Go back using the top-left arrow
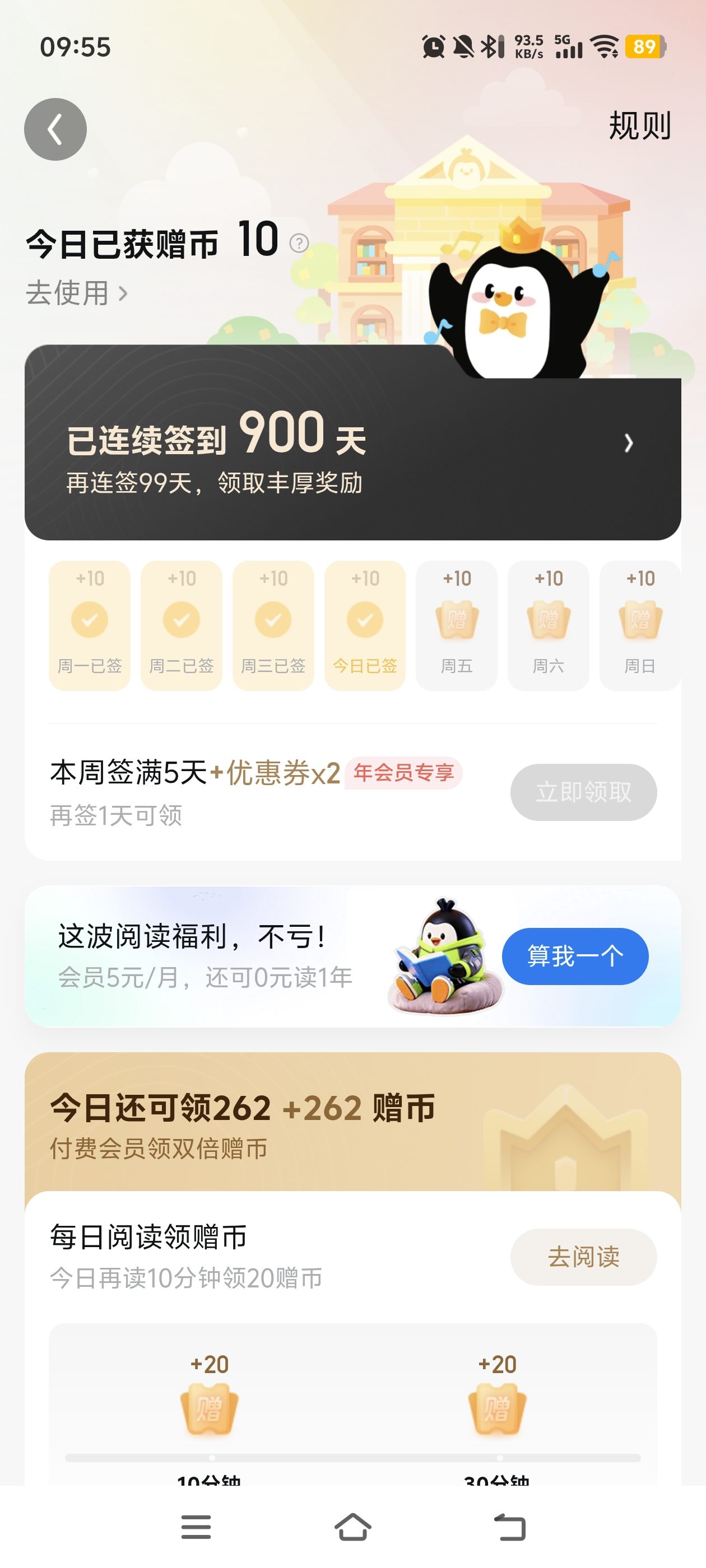This screenshot has width=706, height=1568. coord(55,130)
